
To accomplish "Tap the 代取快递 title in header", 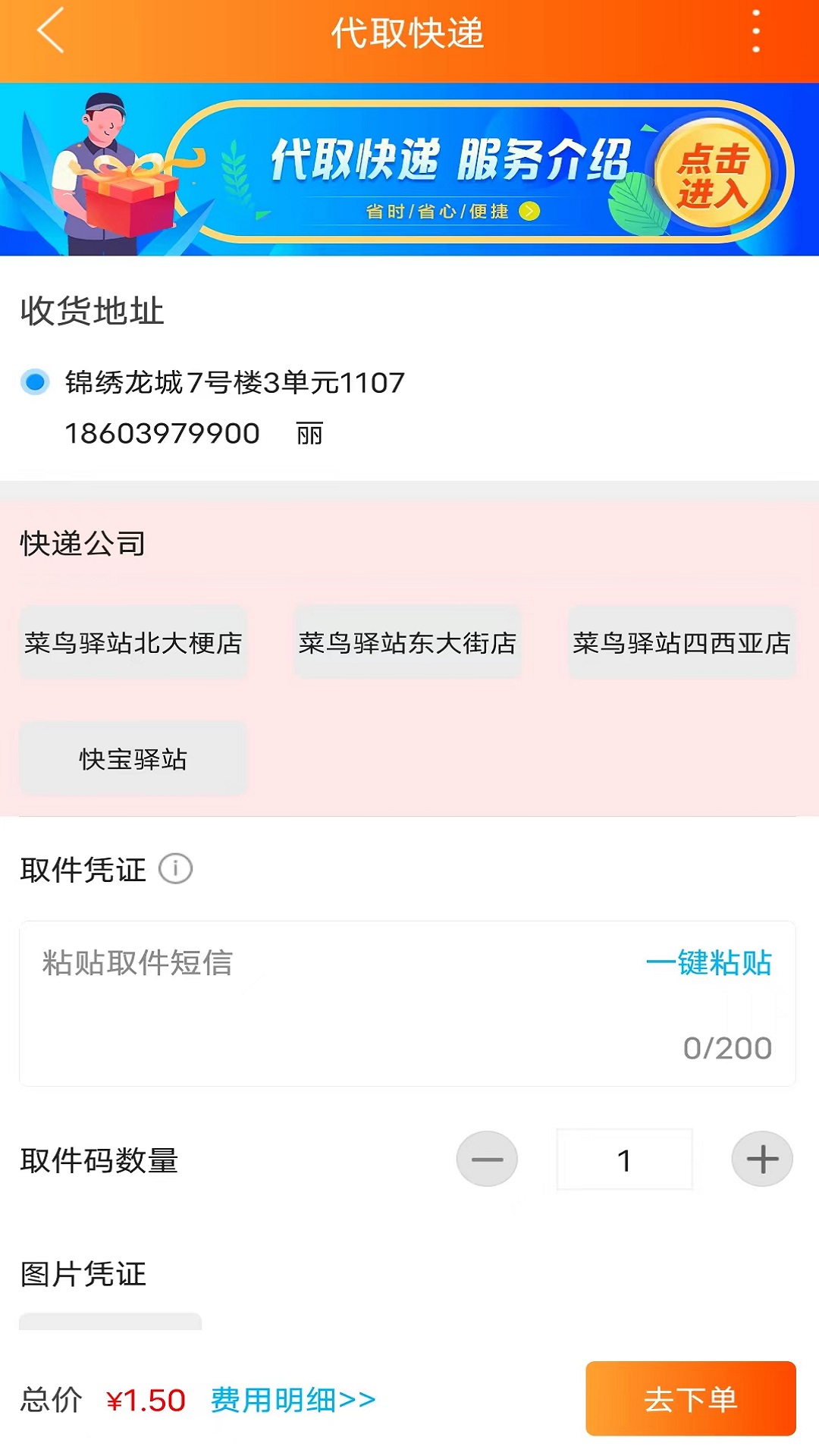I will coord(409,32).
